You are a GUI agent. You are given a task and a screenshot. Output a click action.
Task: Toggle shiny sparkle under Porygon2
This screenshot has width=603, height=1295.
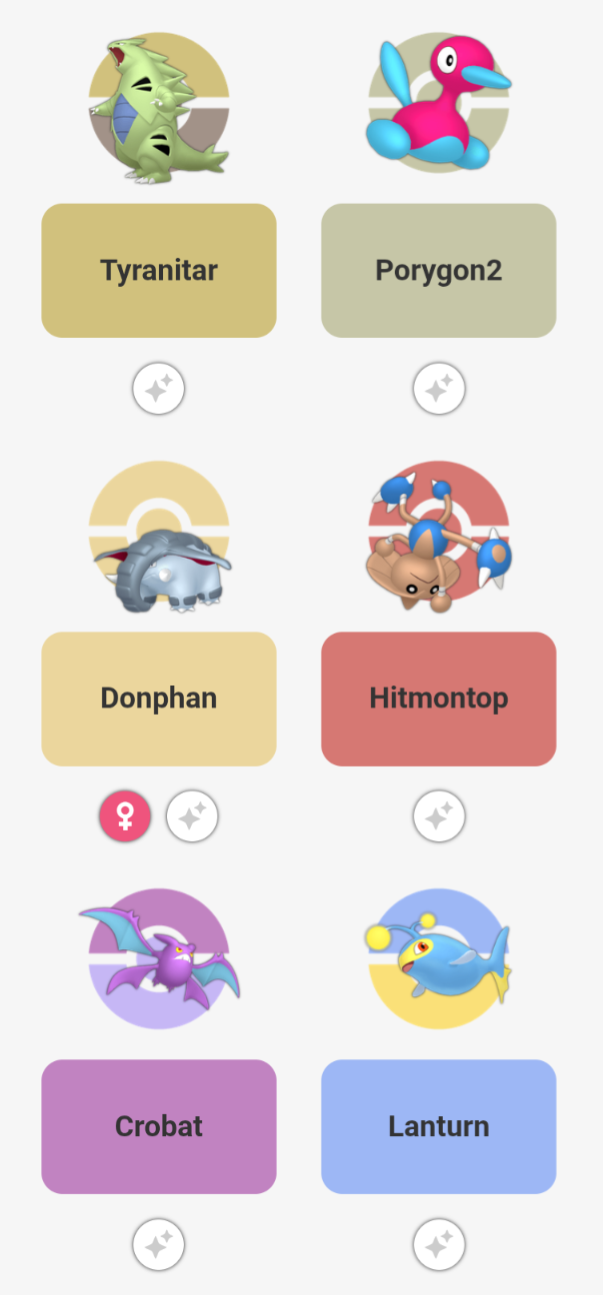pyautogui.click(x=439, y=389)
